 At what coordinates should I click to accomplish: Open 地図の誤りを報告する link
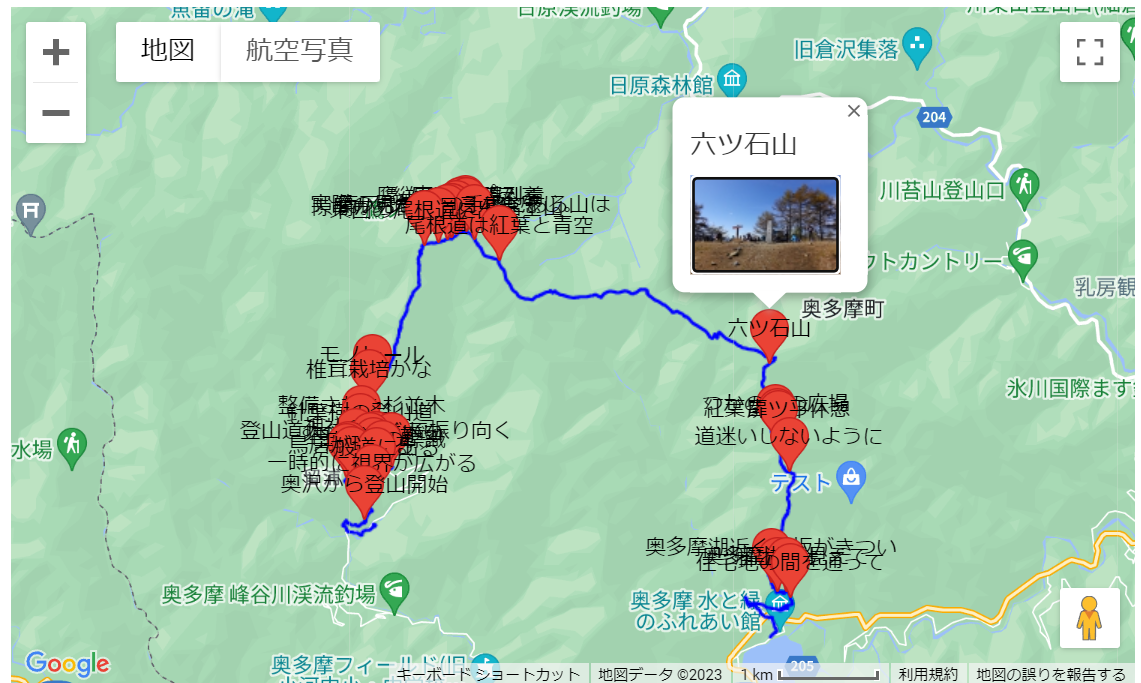(1051, 674)
